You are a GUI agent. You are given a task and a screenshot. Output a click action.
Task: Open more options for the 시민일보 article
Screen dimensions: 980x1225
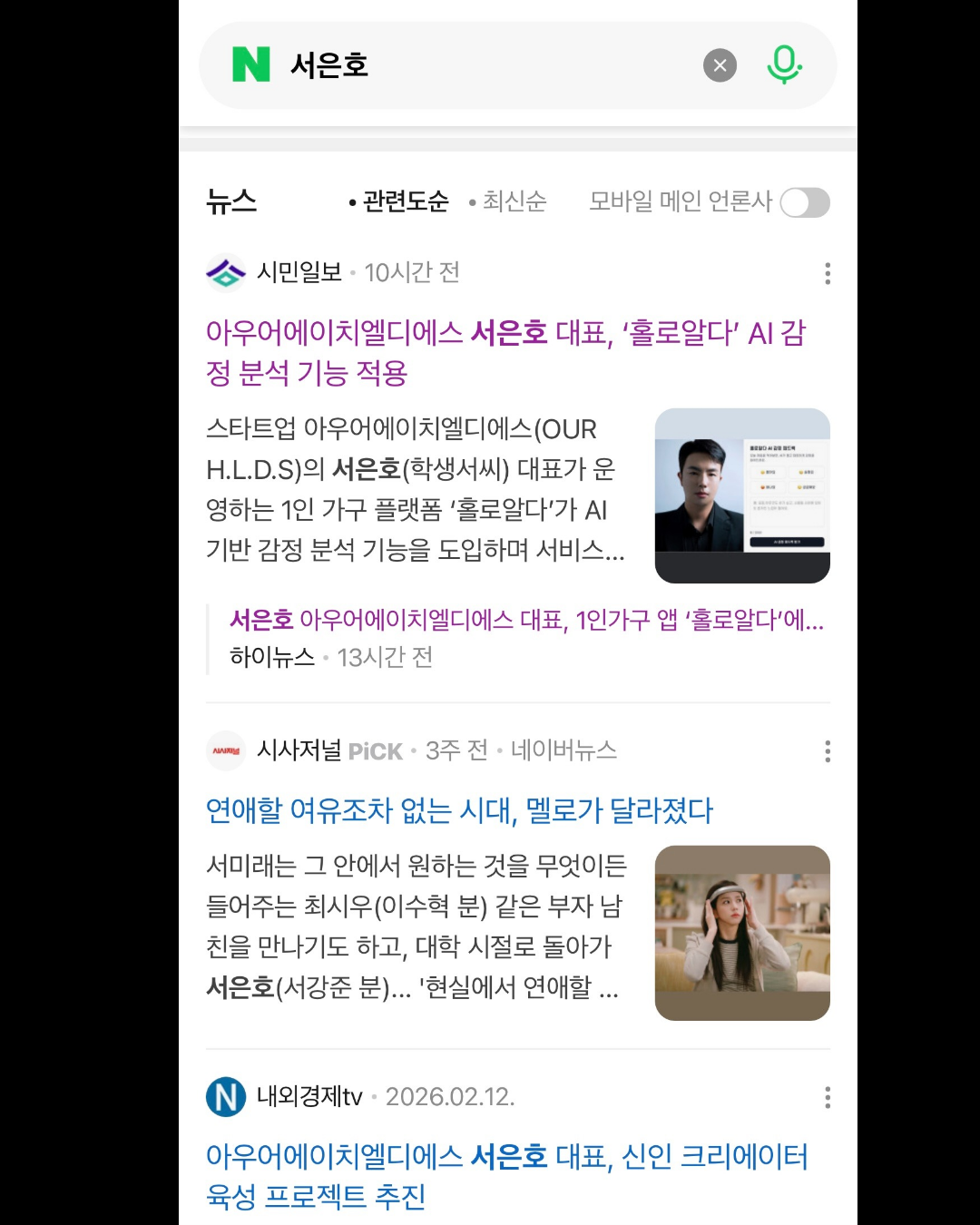(827, 273)
